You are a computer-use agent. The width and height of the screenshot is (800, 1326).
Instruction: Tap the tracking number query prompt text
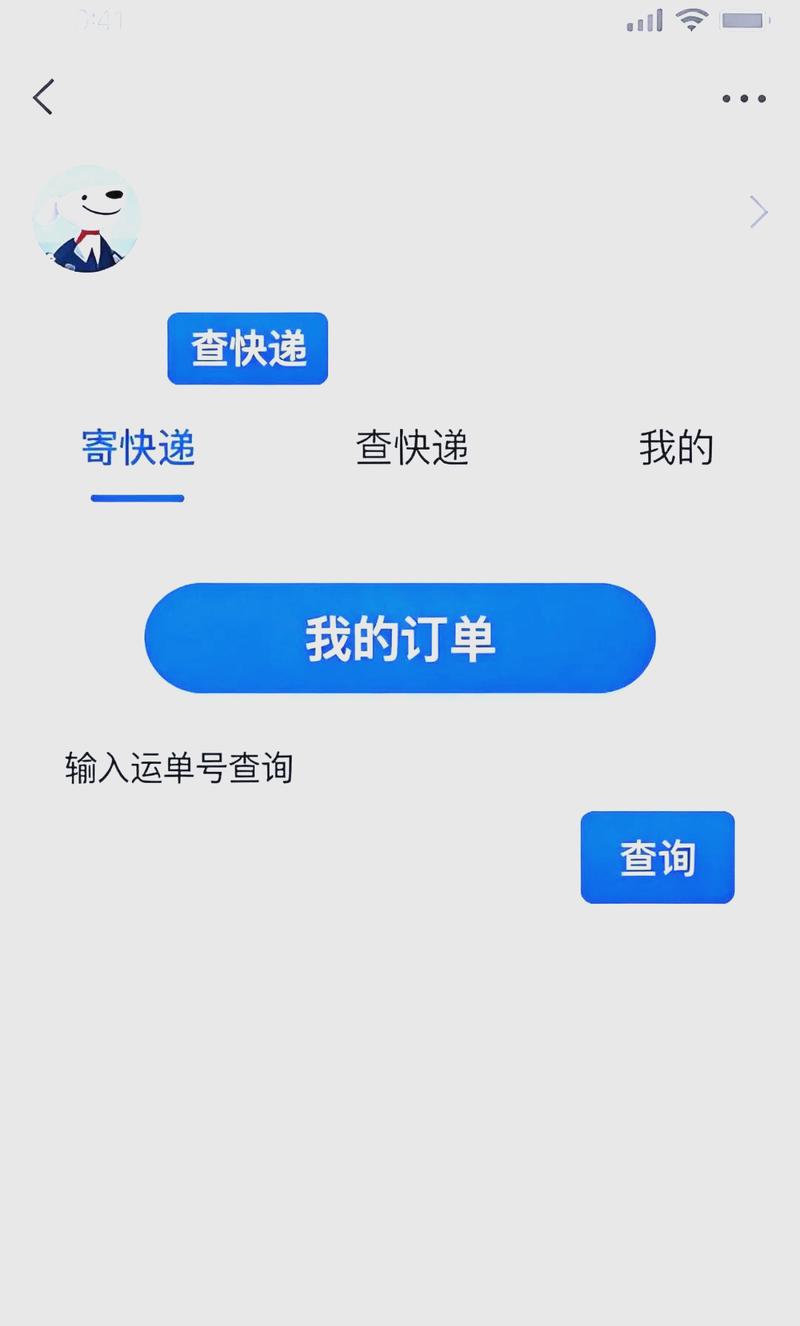178,768
